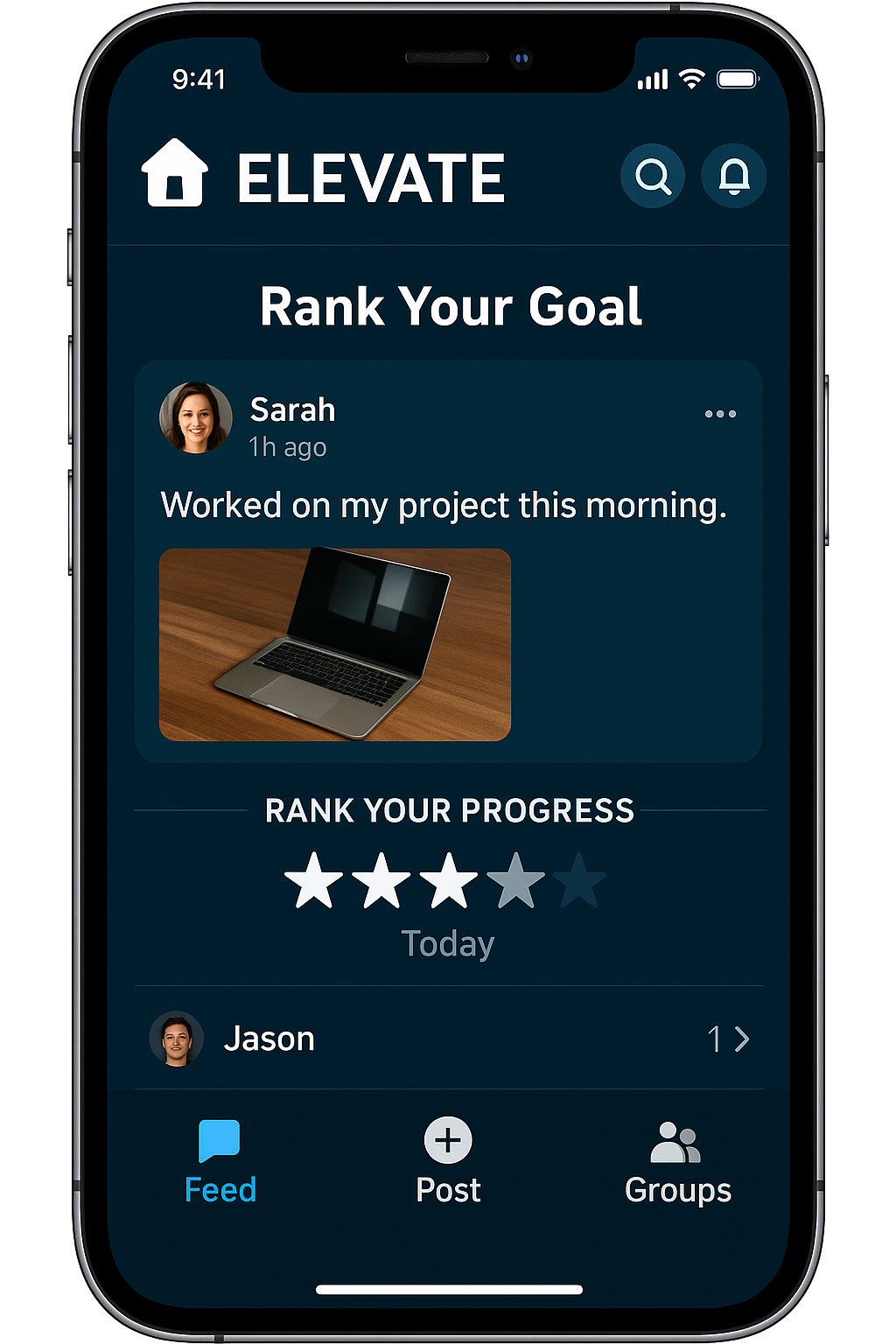
Task: Open the search icon
Action: click(x=653, y=176)
